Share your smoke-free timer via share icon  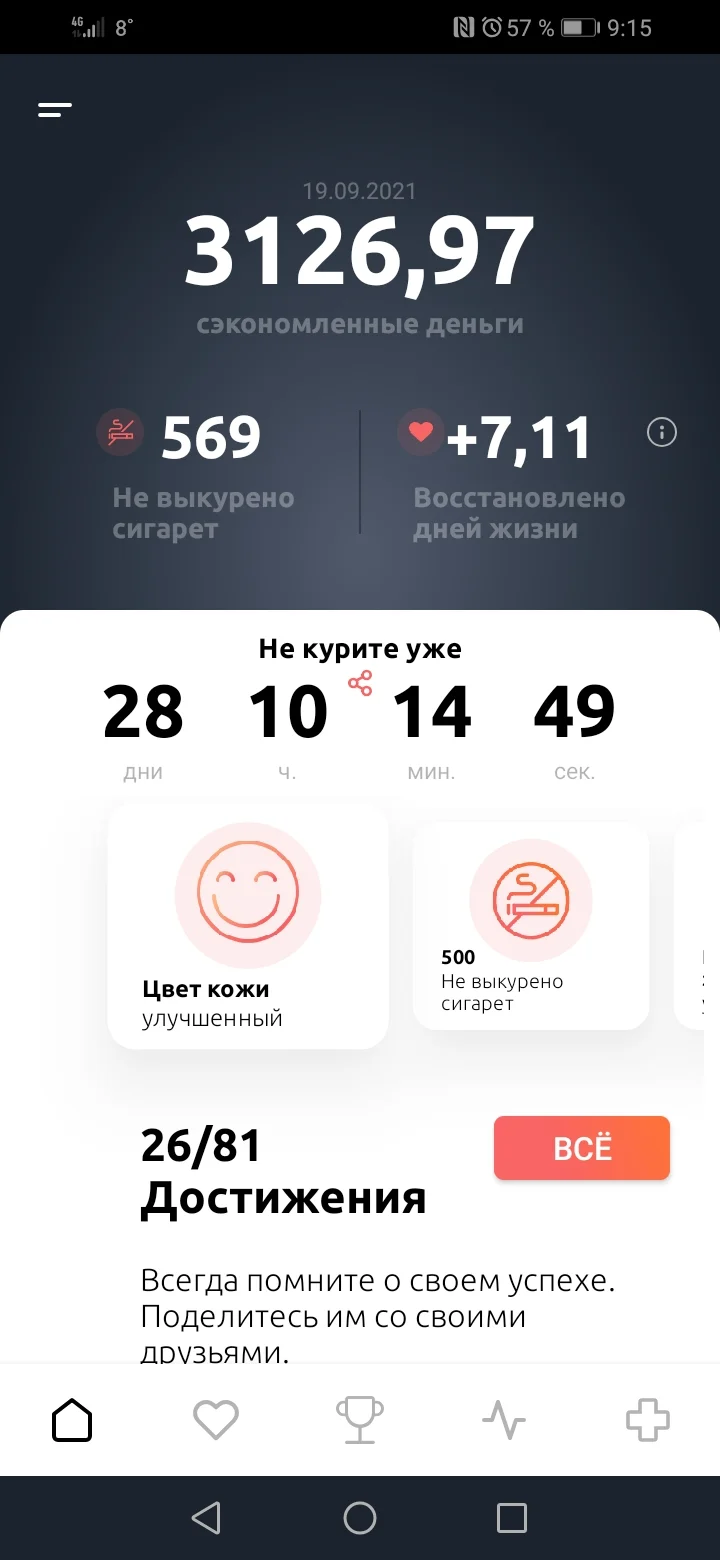point(361,683)
